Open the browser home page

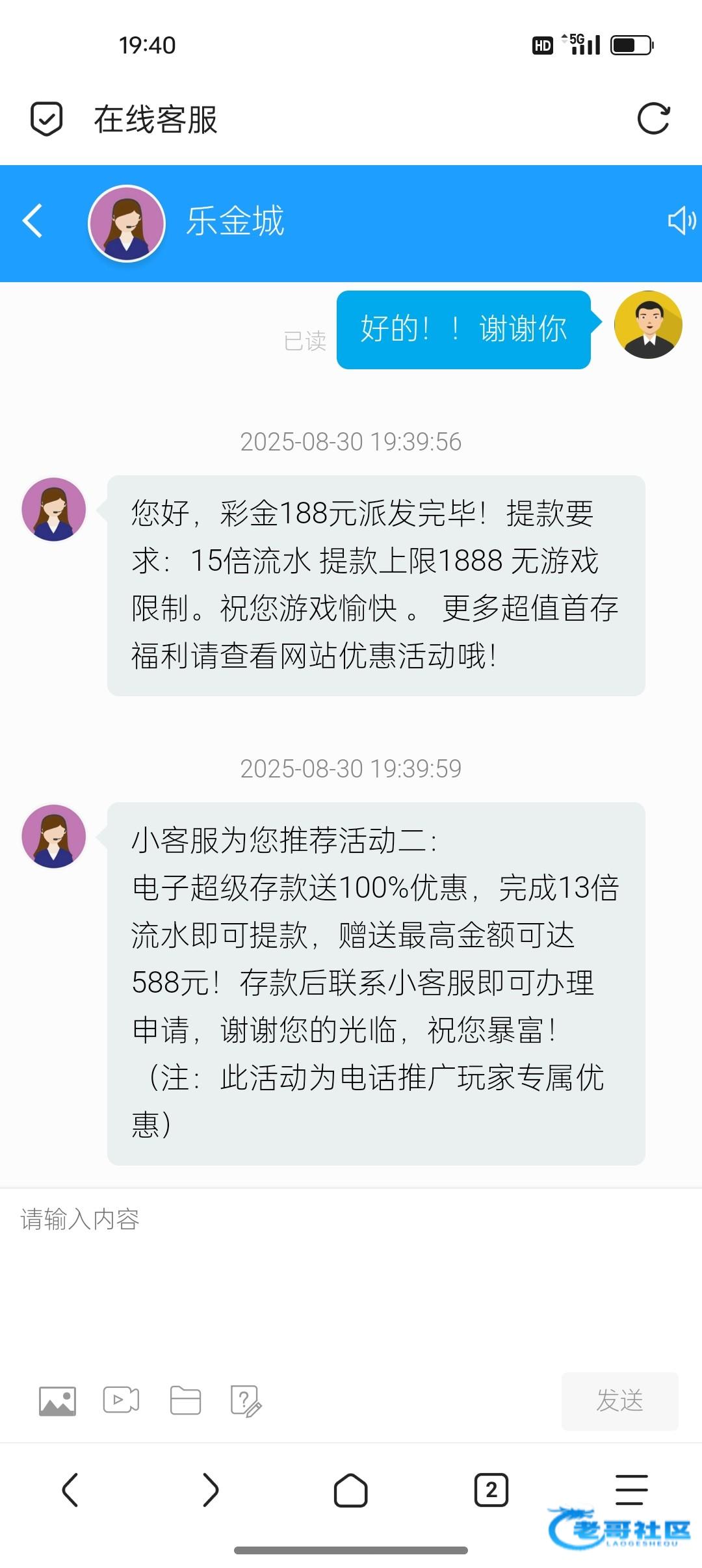pyautogui.click(x=351, y=1489)
